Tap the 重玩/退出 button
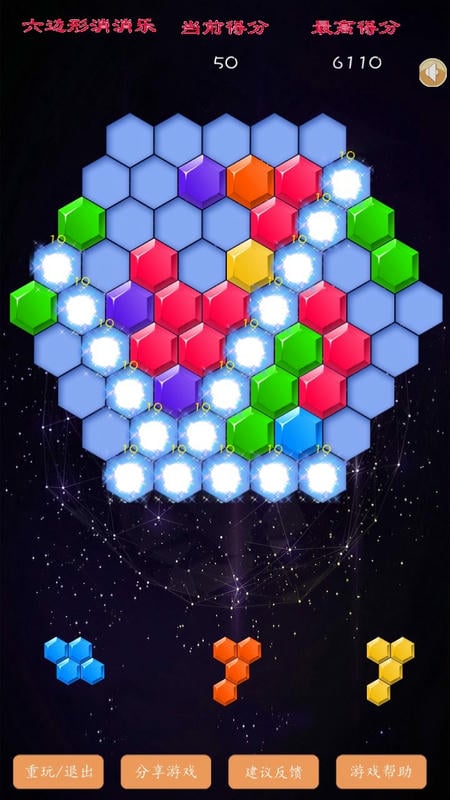Image resolution: width=450 pixels, height=800 pixels. [x=59, y=771]
